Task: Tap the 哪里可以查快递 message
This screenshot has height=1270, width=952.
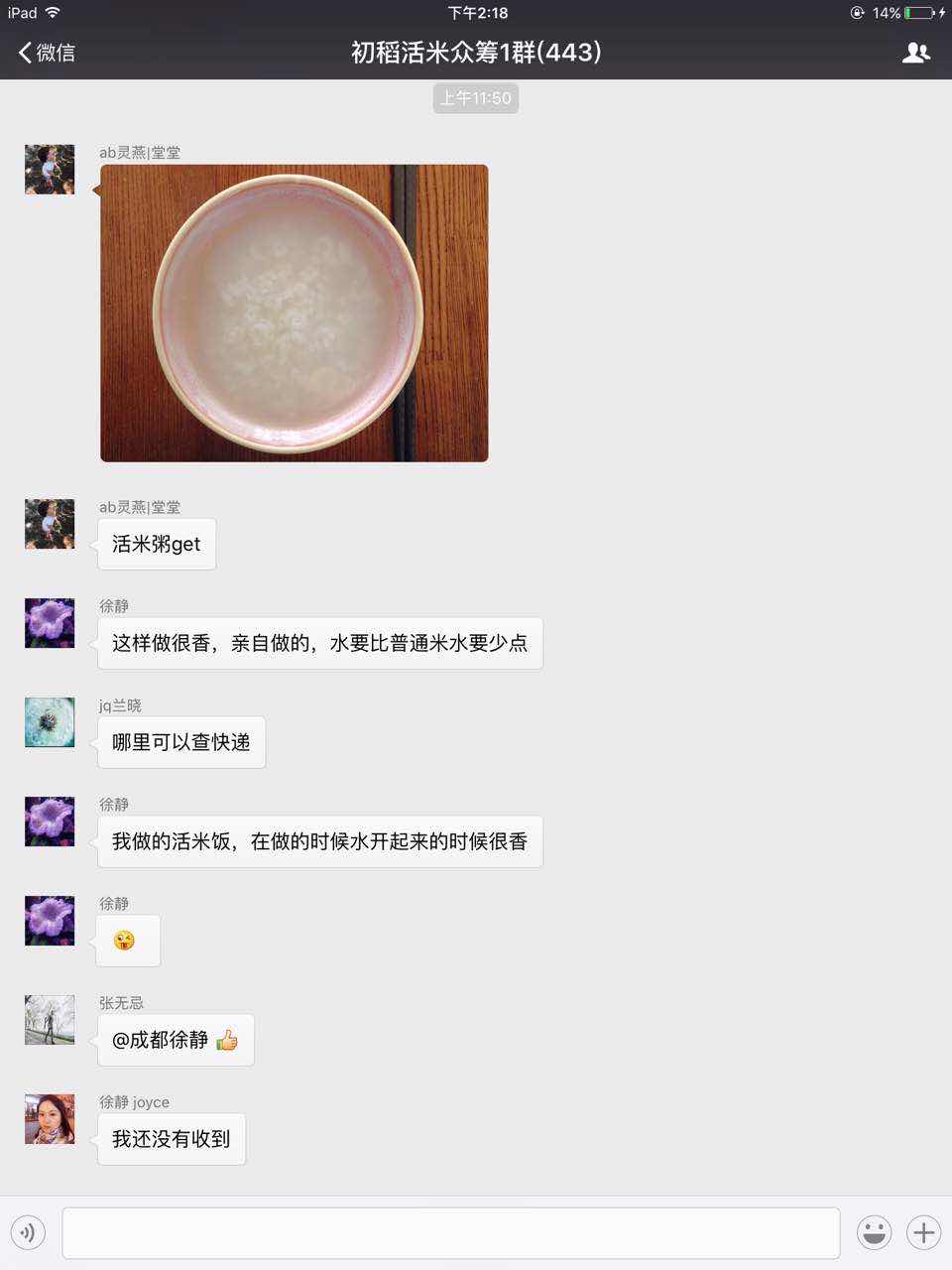Action: pos(181,742)
